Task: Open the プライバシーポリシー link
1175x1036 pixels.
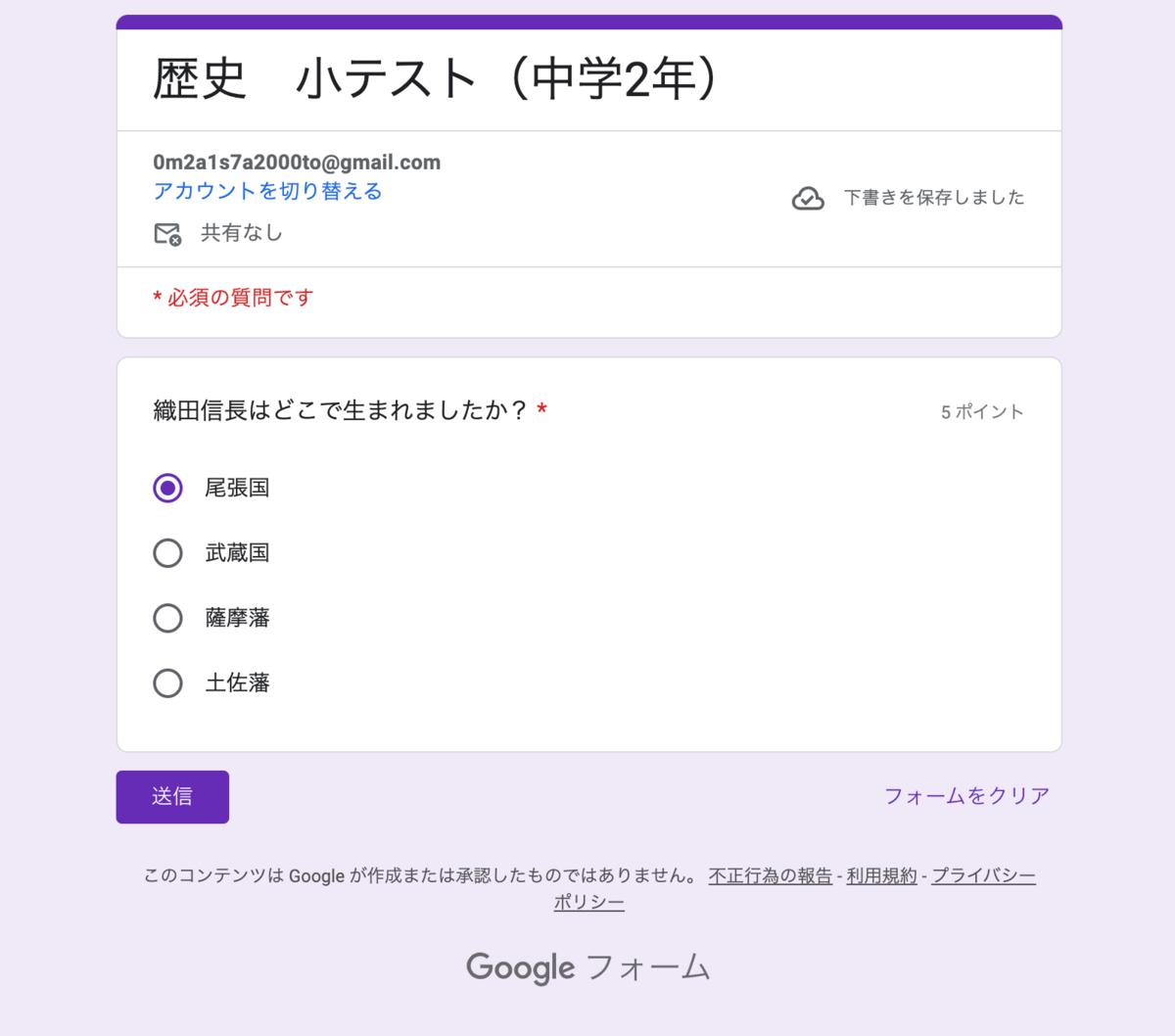Action: point(982,875)
